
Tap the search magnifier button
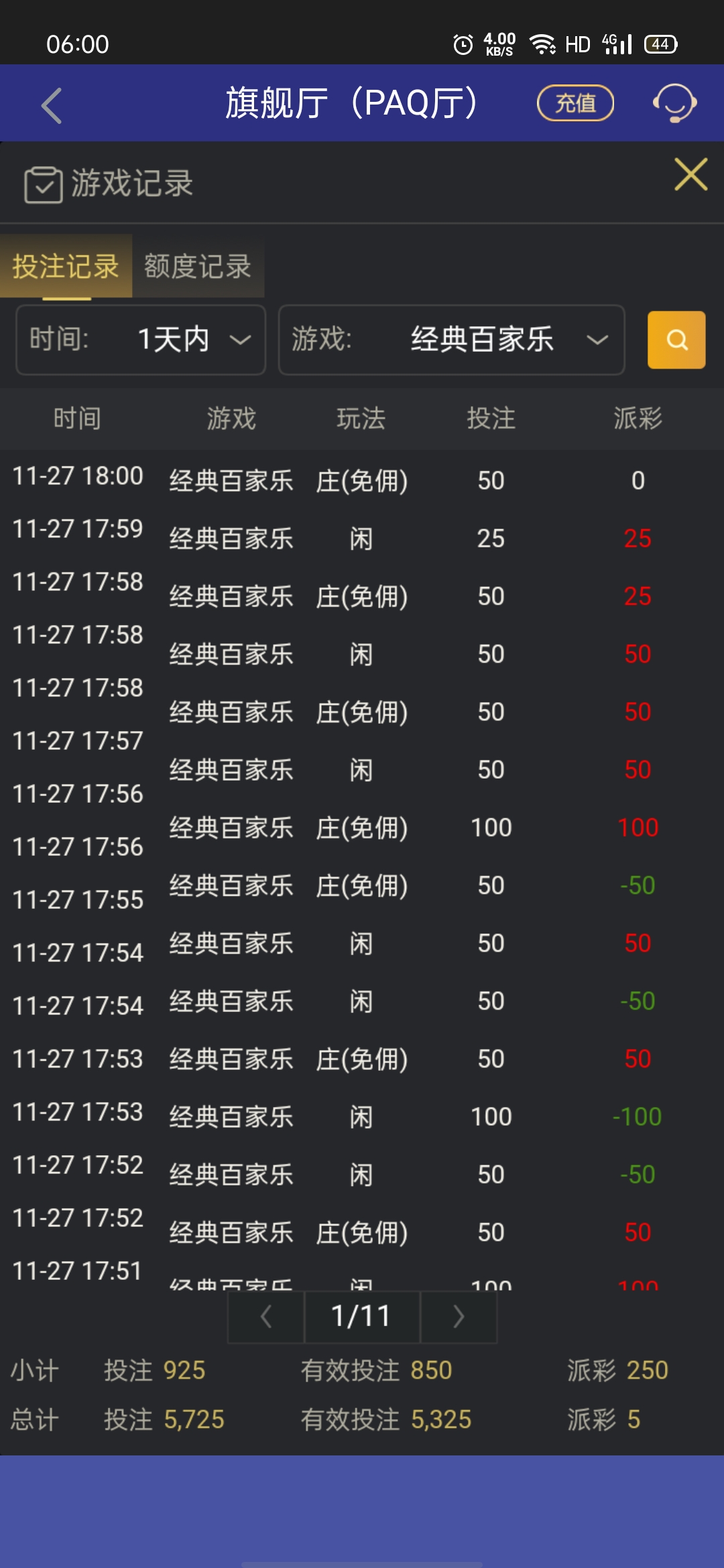coord(676,340)
